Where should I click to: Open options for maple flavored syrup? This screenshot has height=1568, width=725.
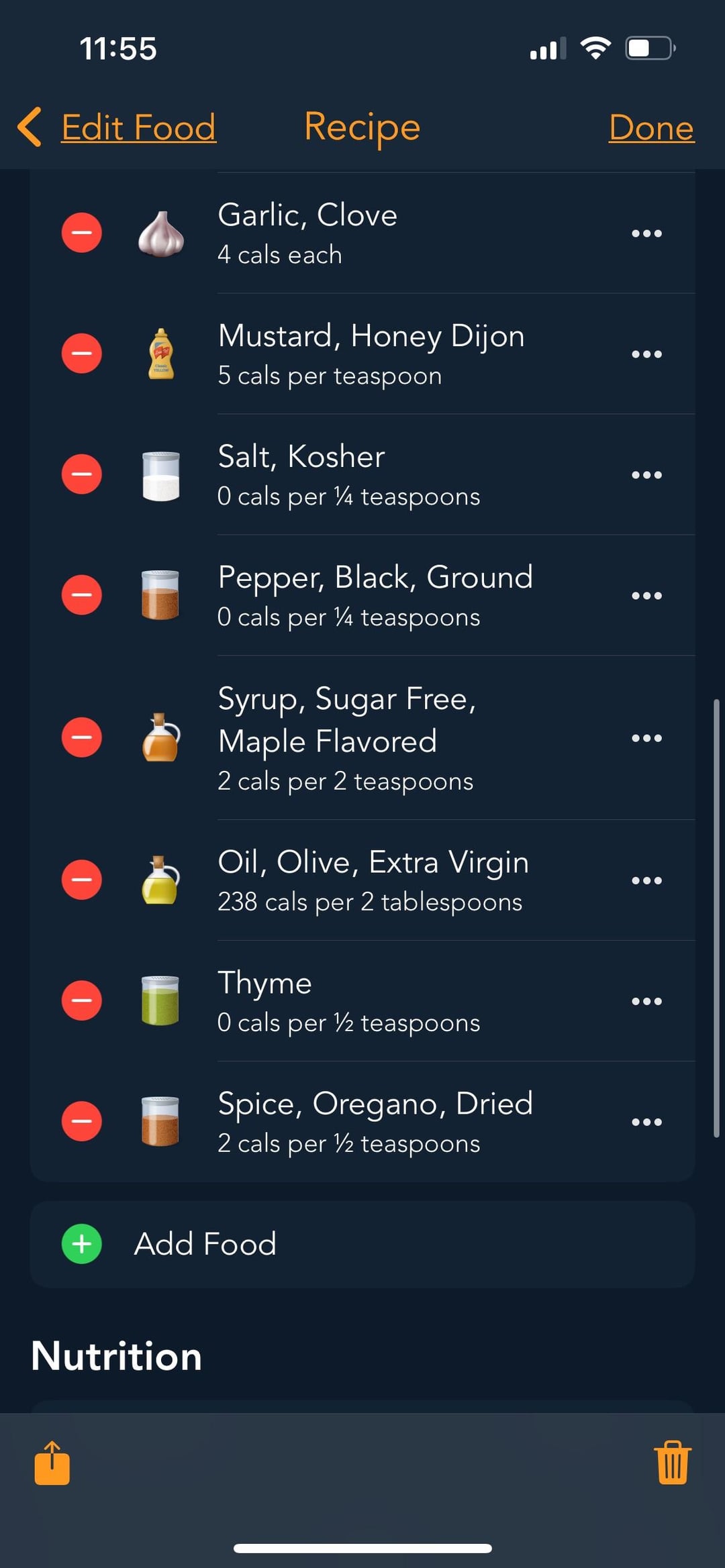(x=646, y=738)
